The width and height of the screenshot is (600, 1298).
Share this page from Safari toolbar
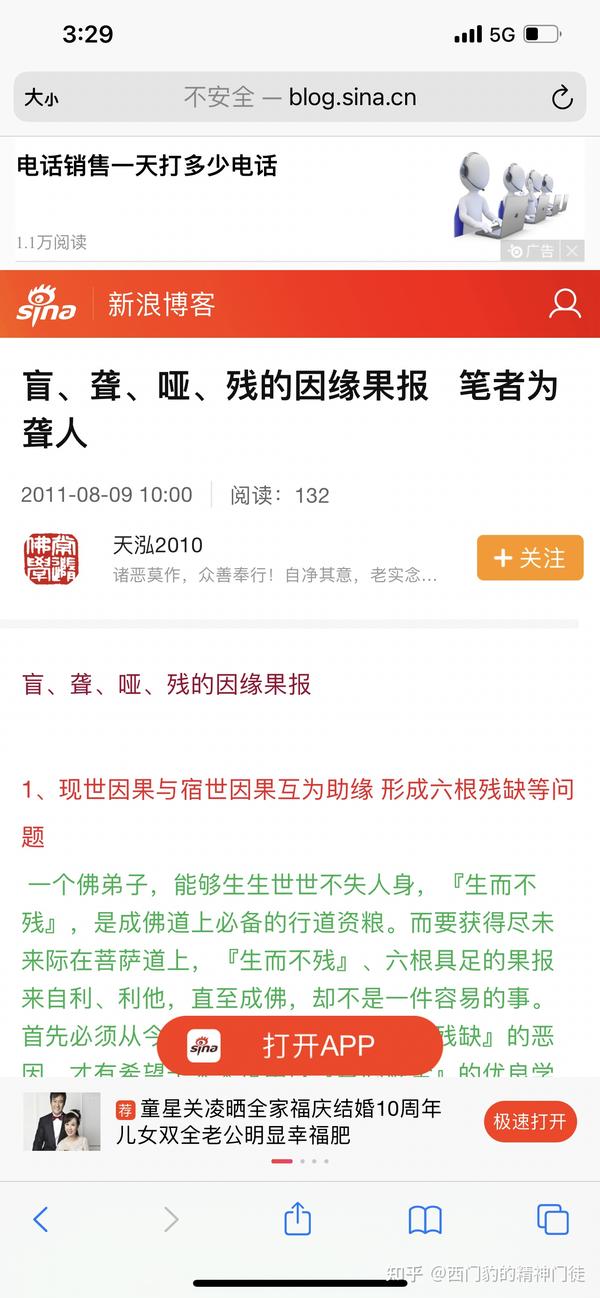tap(297, 1218)
